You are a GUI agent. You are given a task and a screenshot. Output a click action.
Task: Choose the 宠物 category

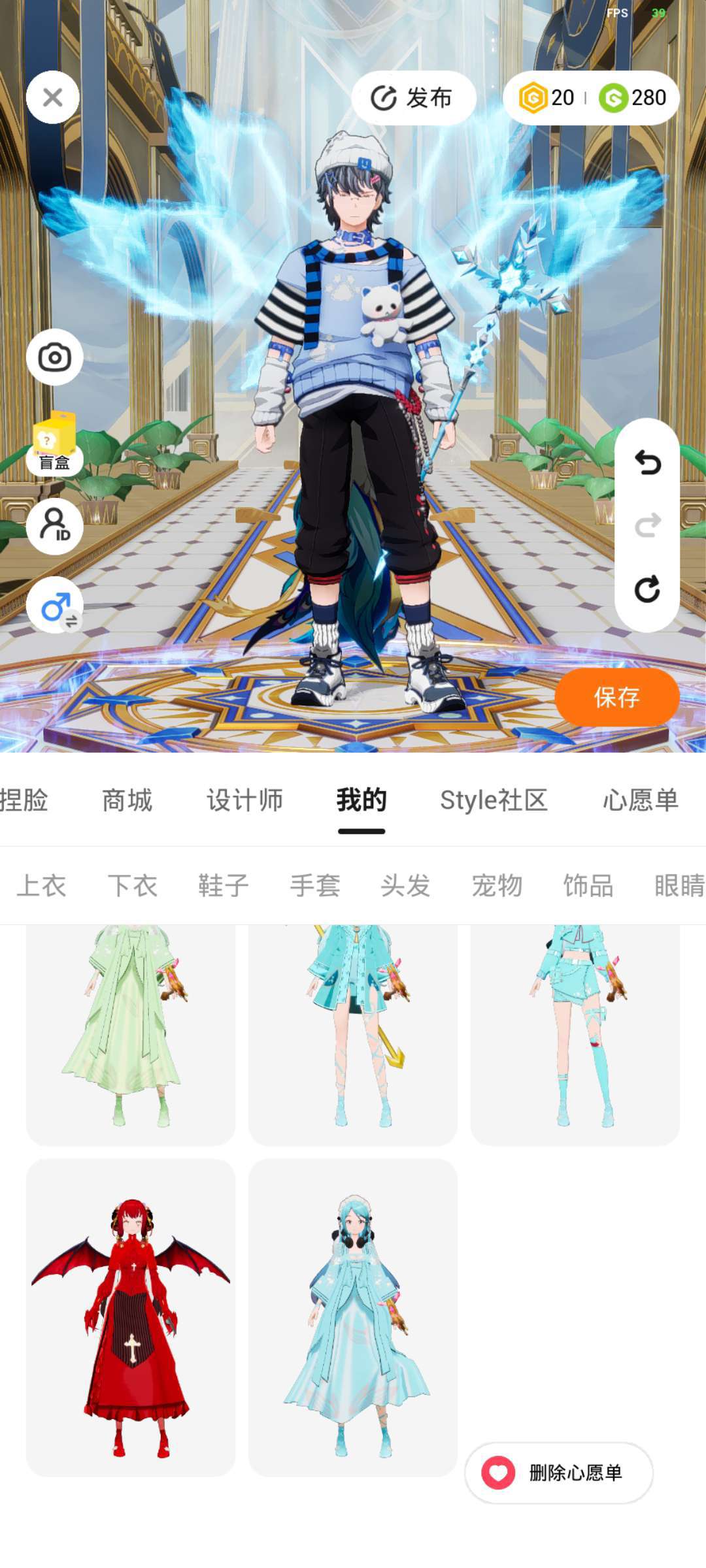pyautogui.click(x=497, y=886)
